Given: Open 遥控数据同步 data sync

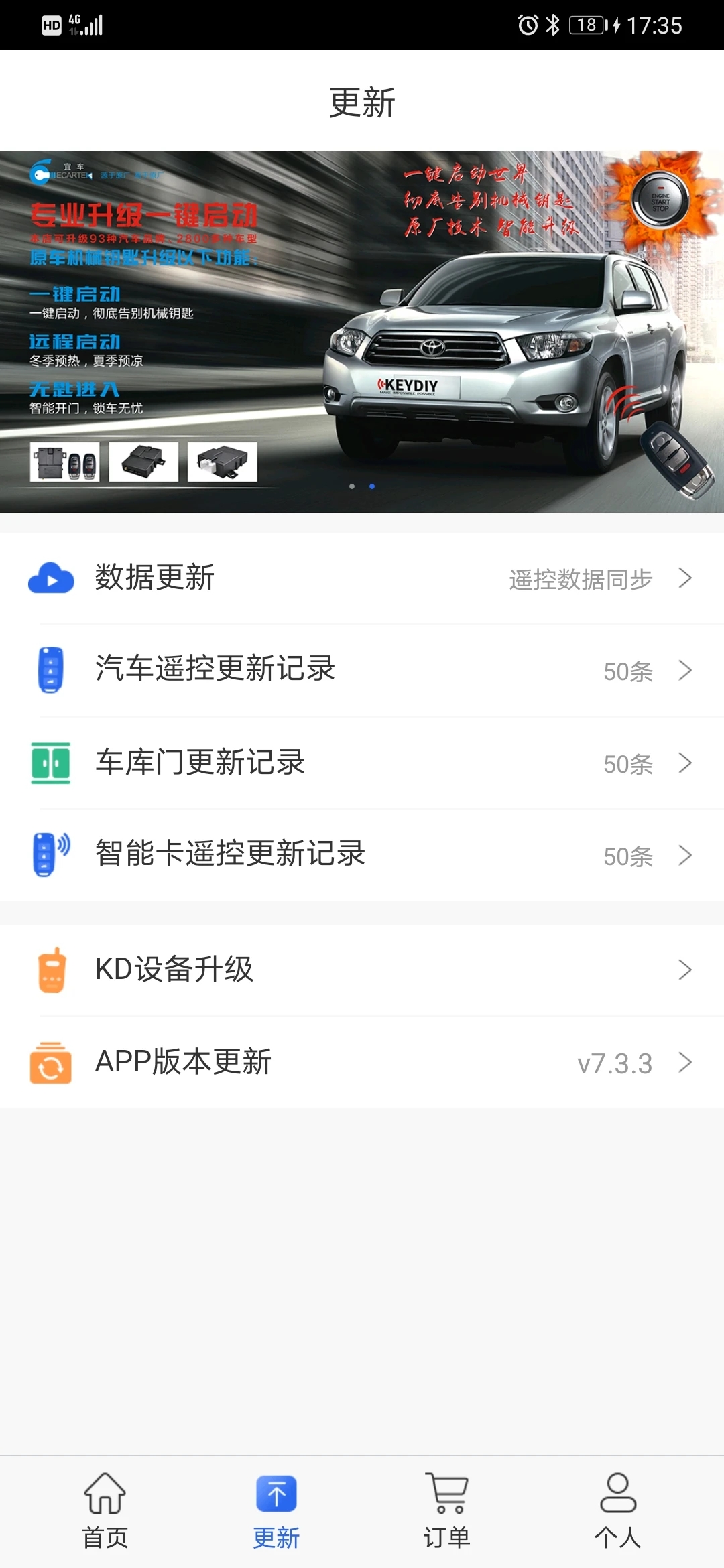Looking at the screenshot, I should click(x=580, y=579).
